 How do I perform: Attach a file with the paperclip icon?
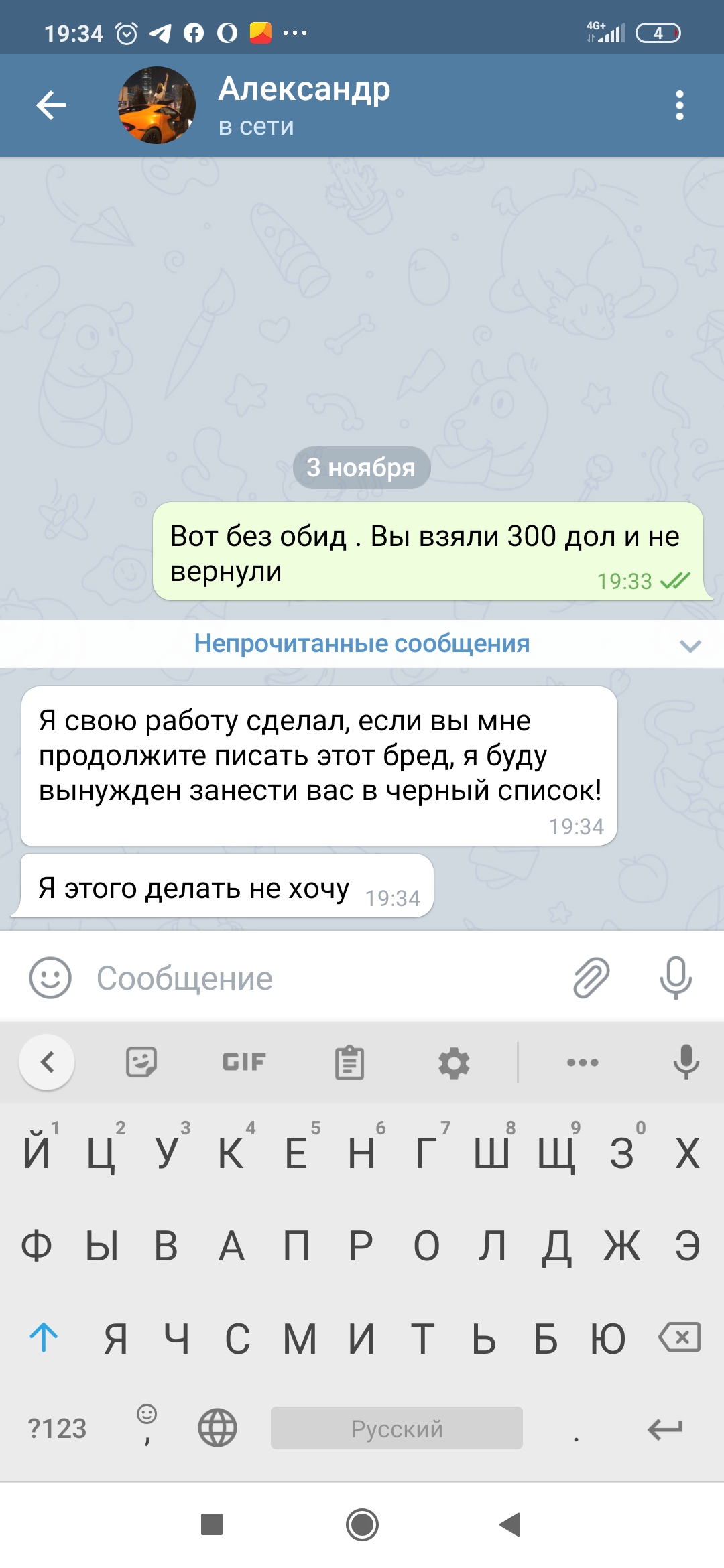pos(591,978)
